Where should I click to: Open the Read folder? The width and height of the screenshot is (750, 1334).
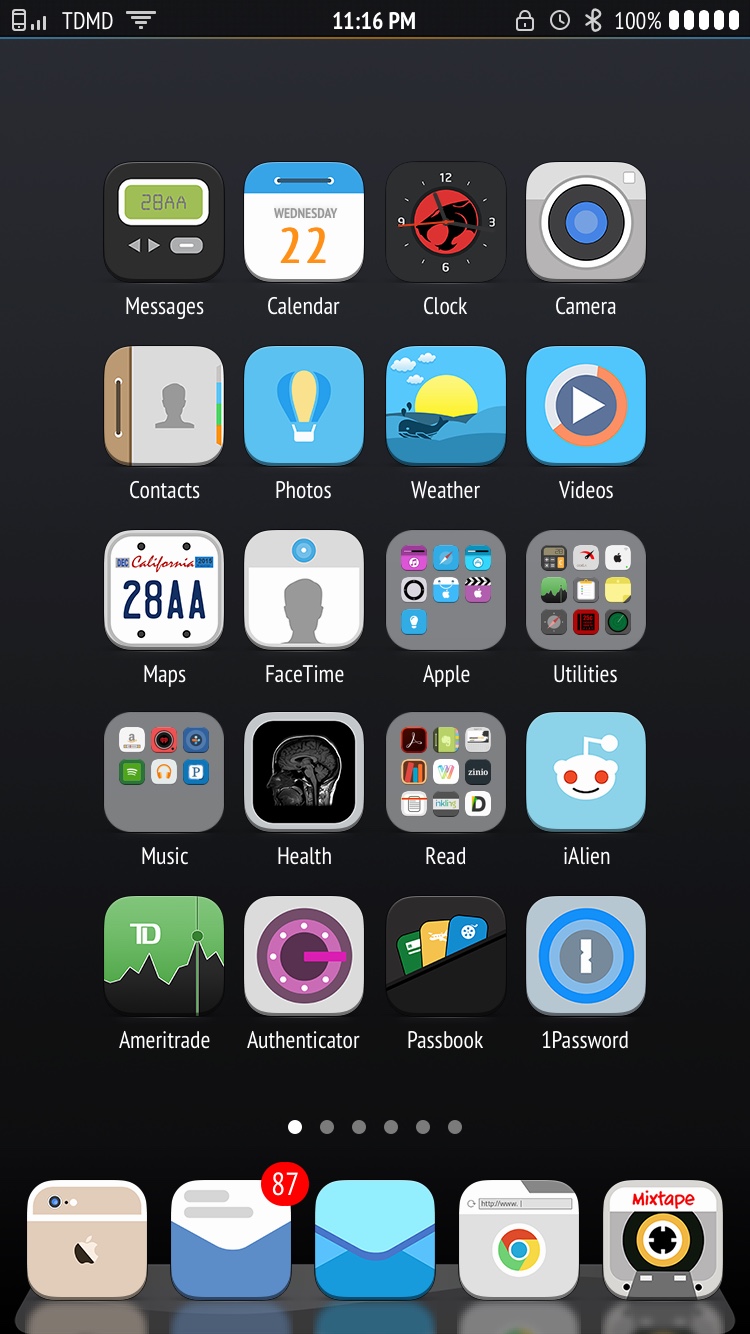[x=446, y=772]
